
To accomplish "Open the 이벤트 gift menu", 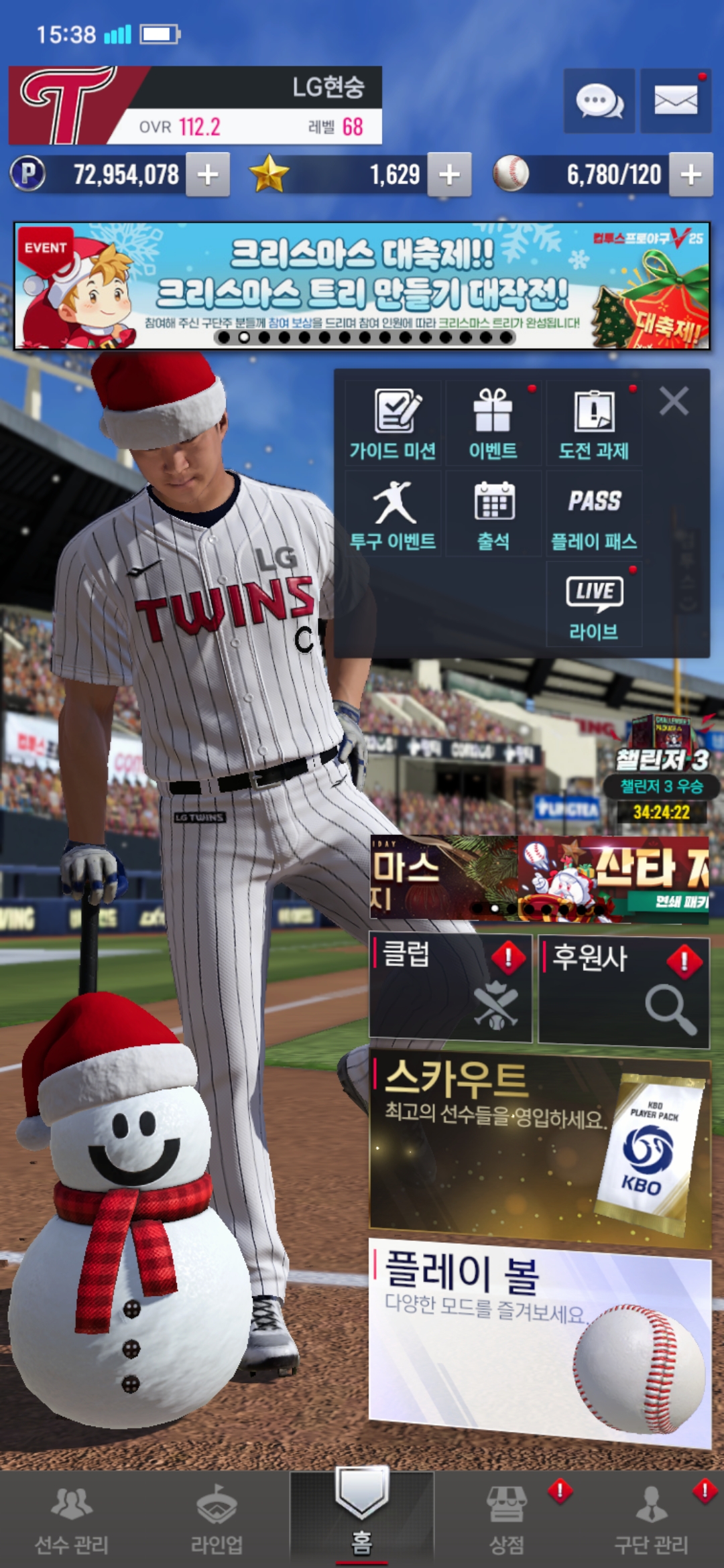I will point(493,423).
